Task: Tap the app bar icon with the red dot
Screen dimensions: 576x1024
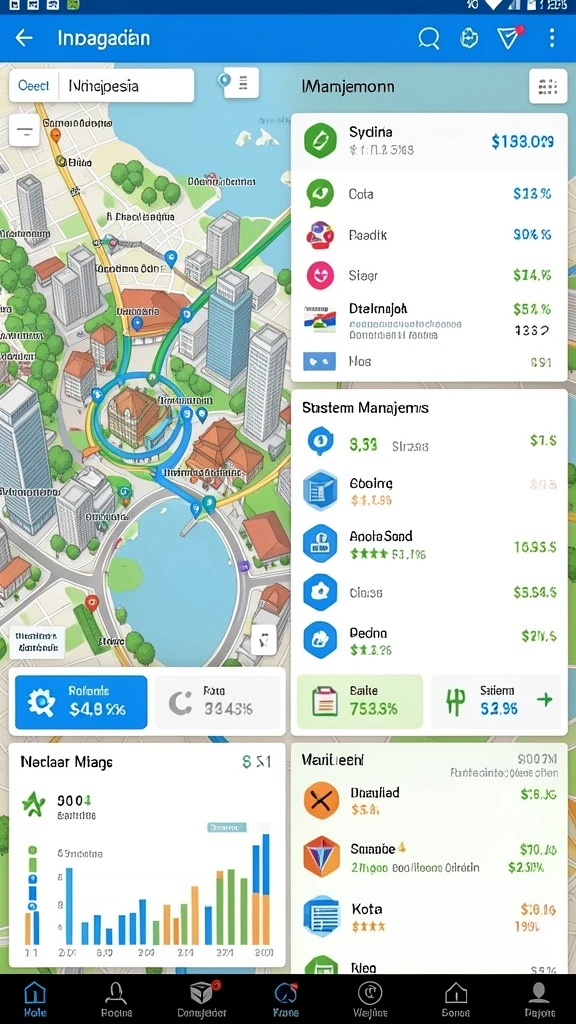Action: [x=509, y=38]
